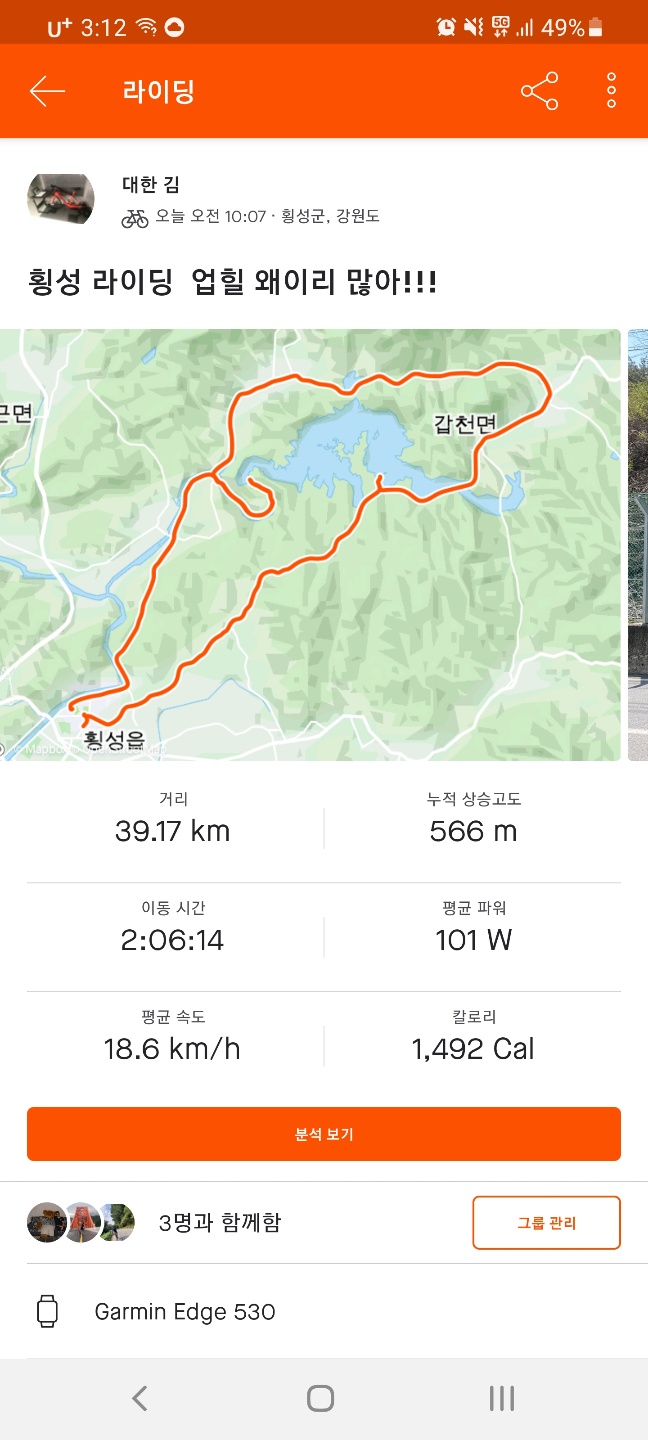Viewport: 648px width, 1440px height.
Task: Tap the system home button
Action: (320, 1398)
